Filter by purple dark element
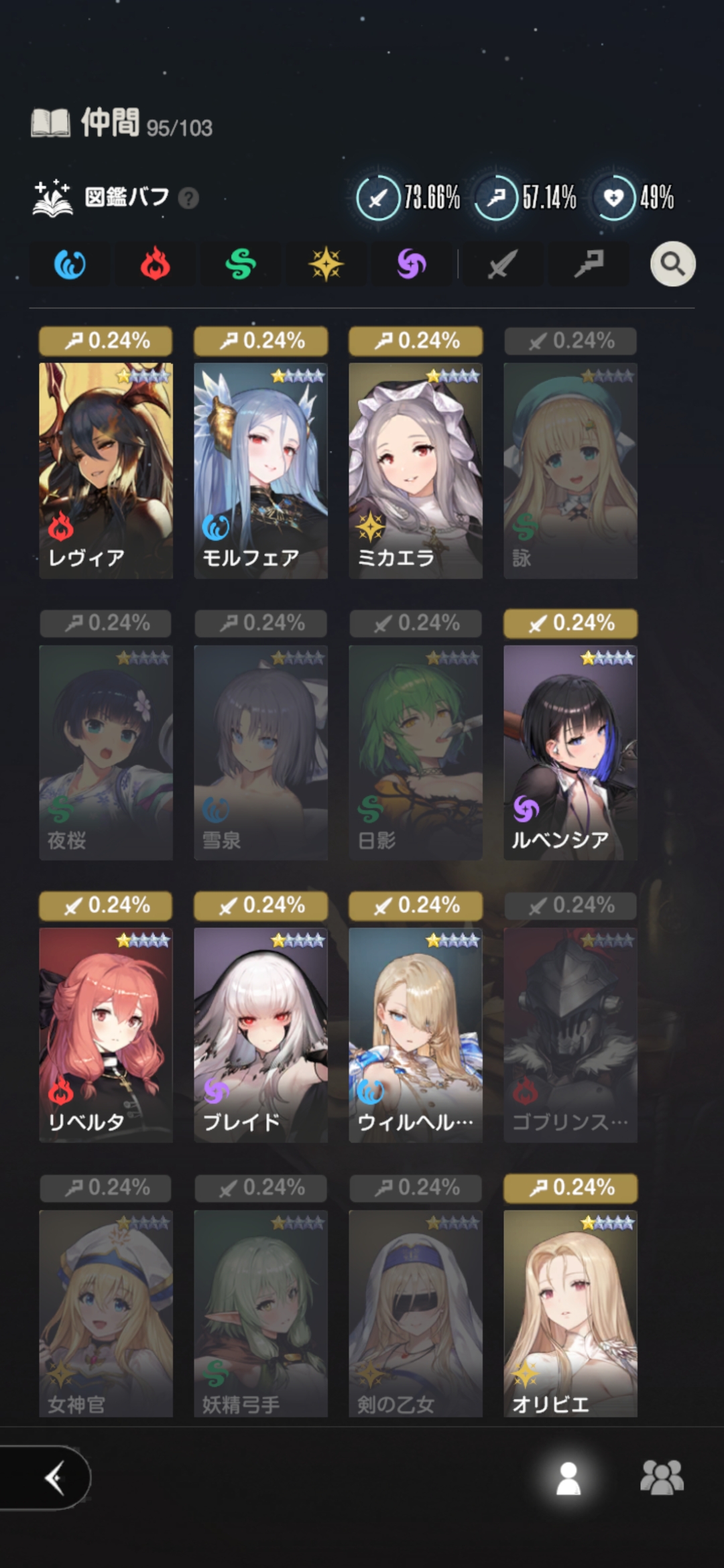The width and height of the screenshot is (724, 1568). [x=412, y=264]
